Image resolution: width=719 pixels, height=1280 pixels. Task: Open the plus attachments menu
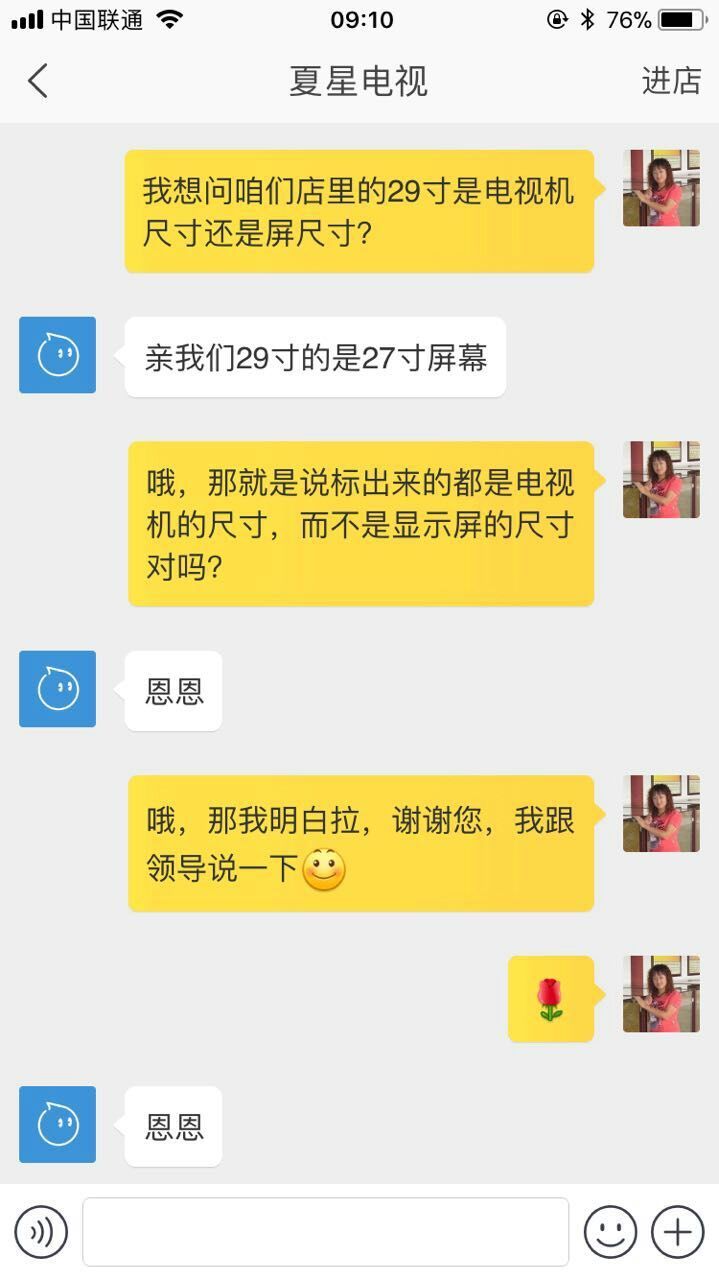point(677,1232)
